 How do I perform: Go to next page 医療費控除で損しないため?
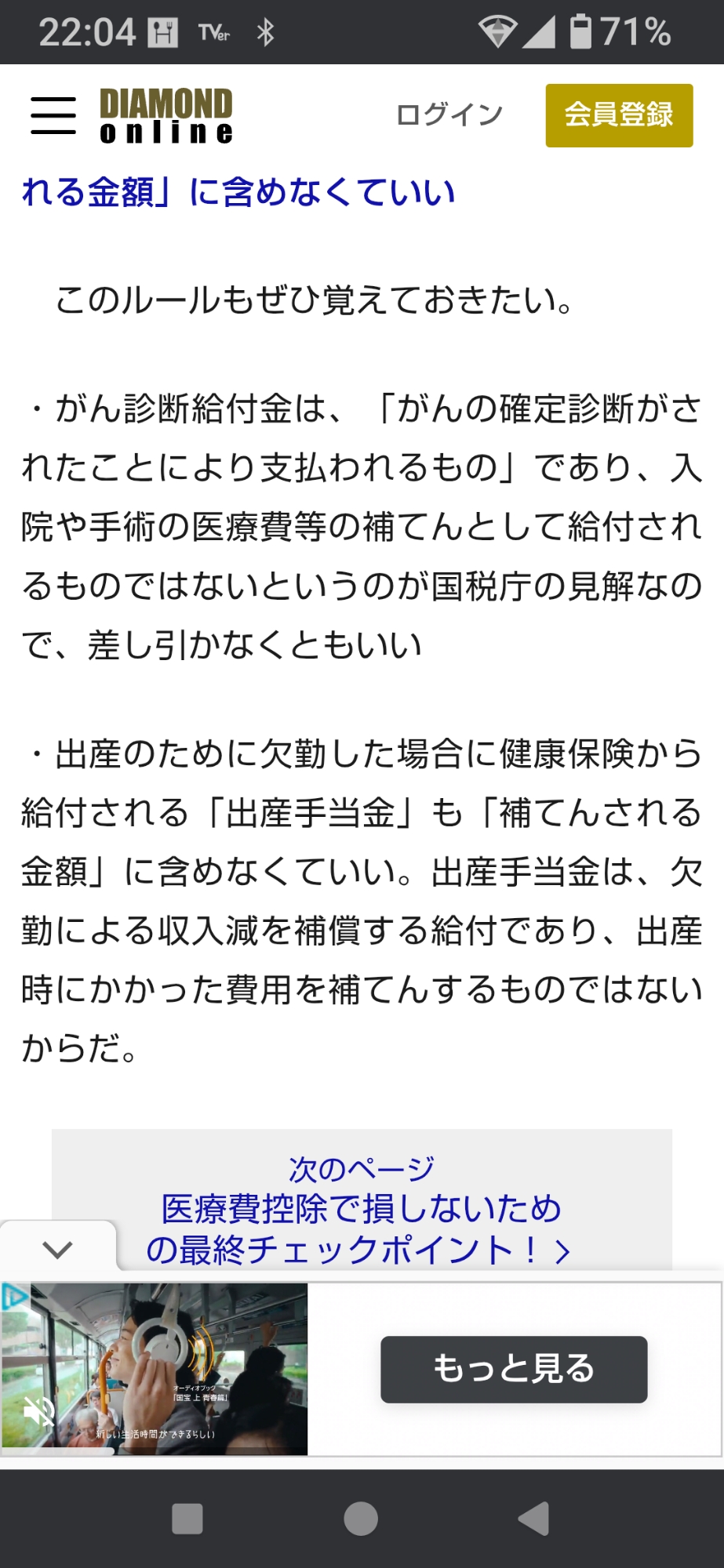coord(361,1209)
